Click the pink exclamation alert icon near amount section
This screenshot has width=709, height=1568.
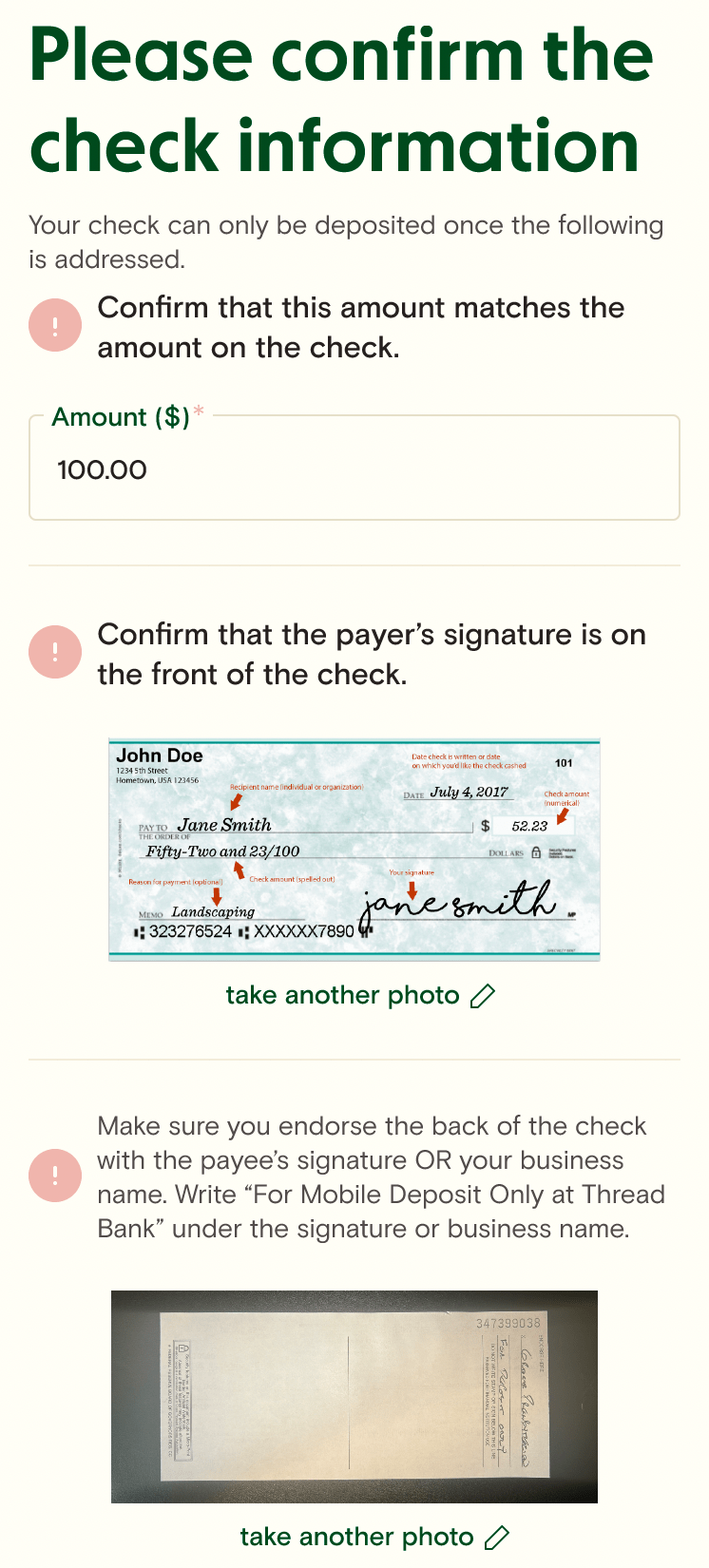coord(56,324)
